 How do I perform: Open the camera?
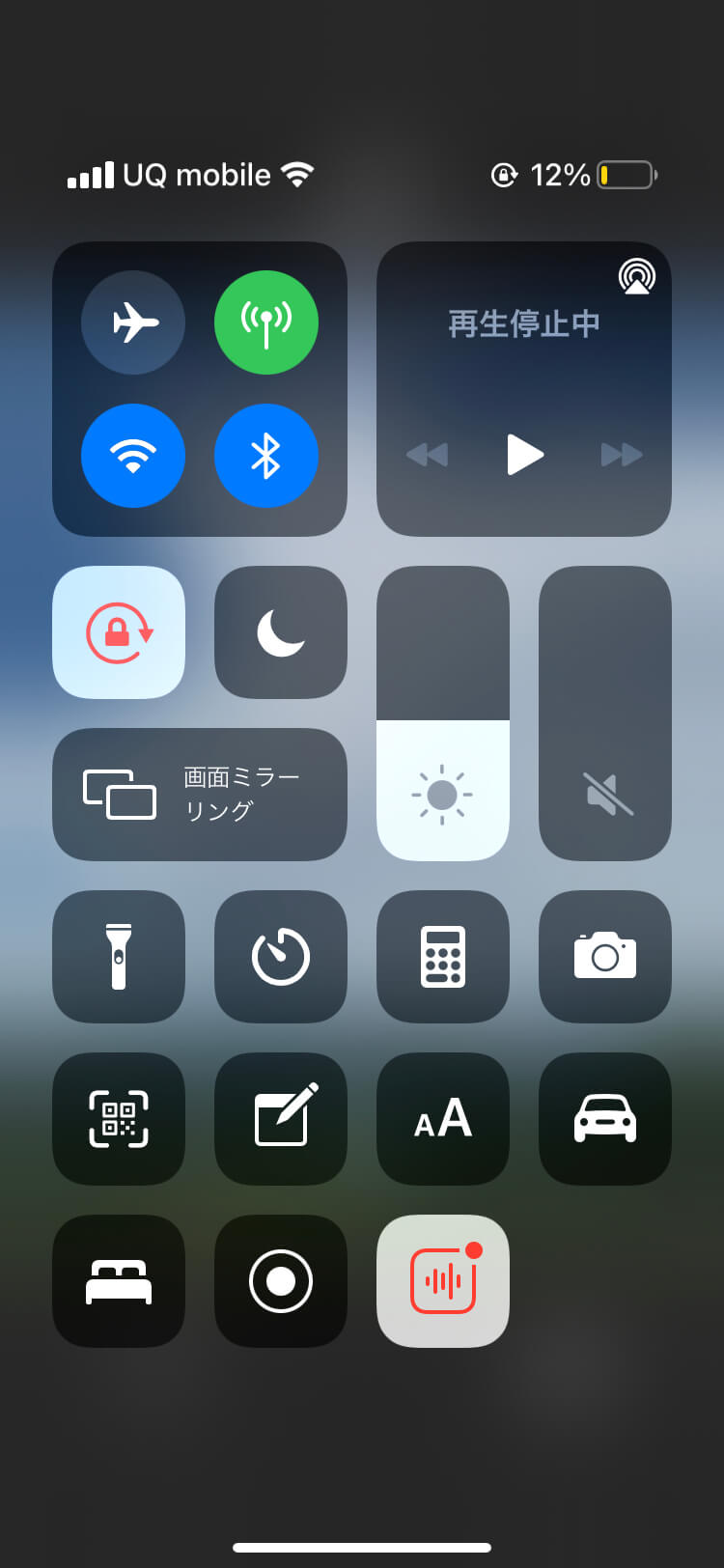(605, 957)
